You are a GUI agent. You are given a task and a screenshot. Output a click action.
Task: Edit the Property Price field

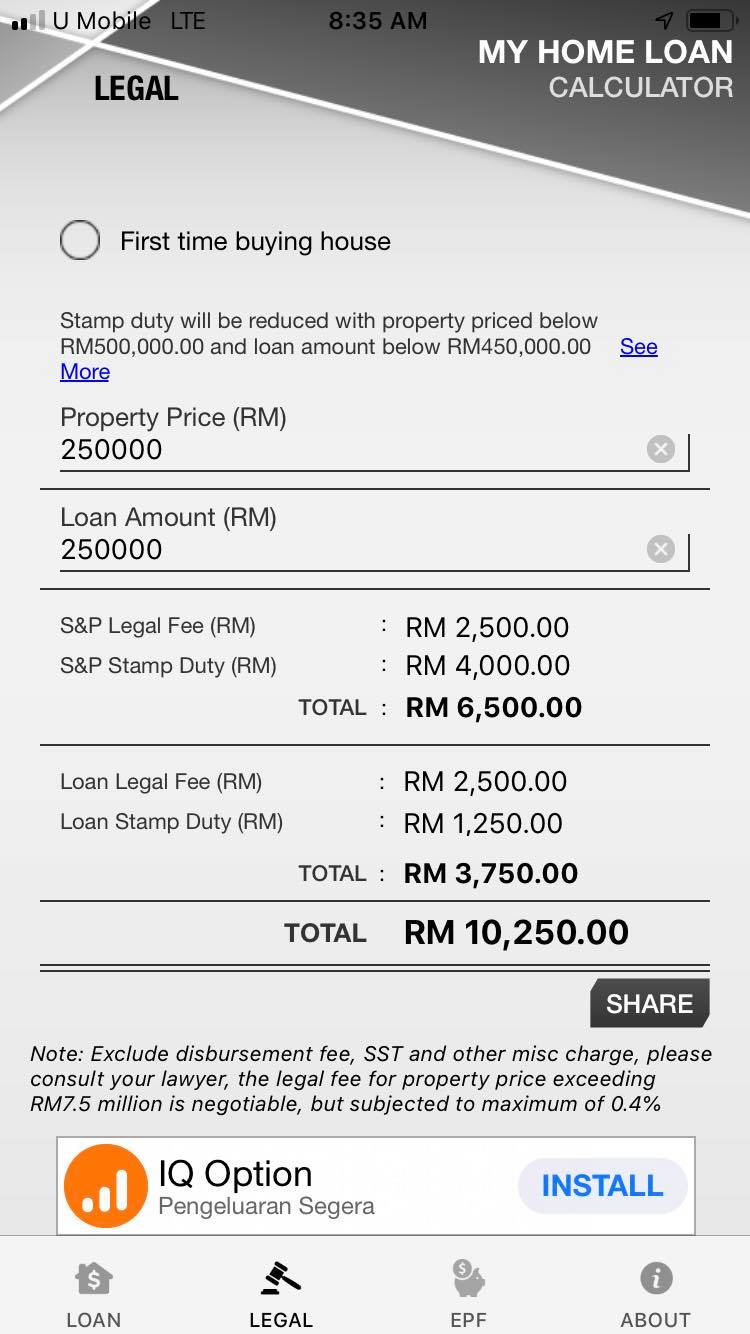tap(350, 450)
